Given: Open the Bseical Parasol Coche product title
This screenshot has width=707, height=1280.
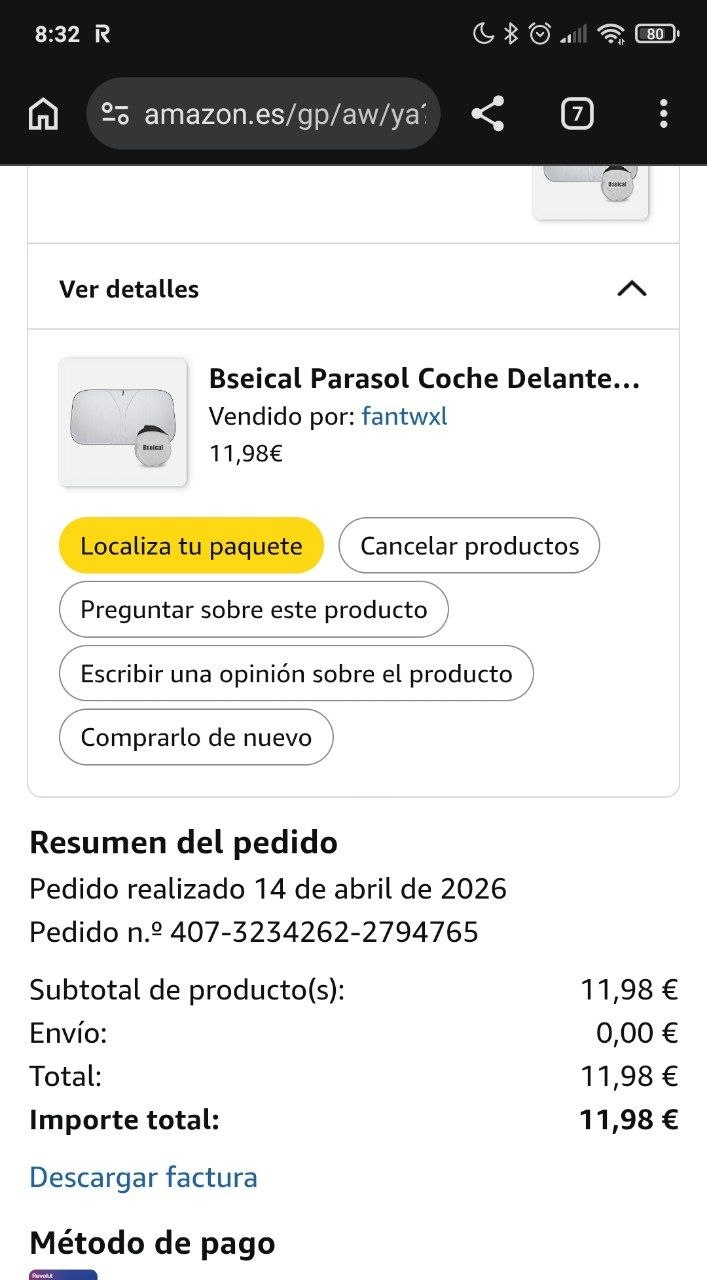Looking at the screenshot, I should (x=424, y=379).
